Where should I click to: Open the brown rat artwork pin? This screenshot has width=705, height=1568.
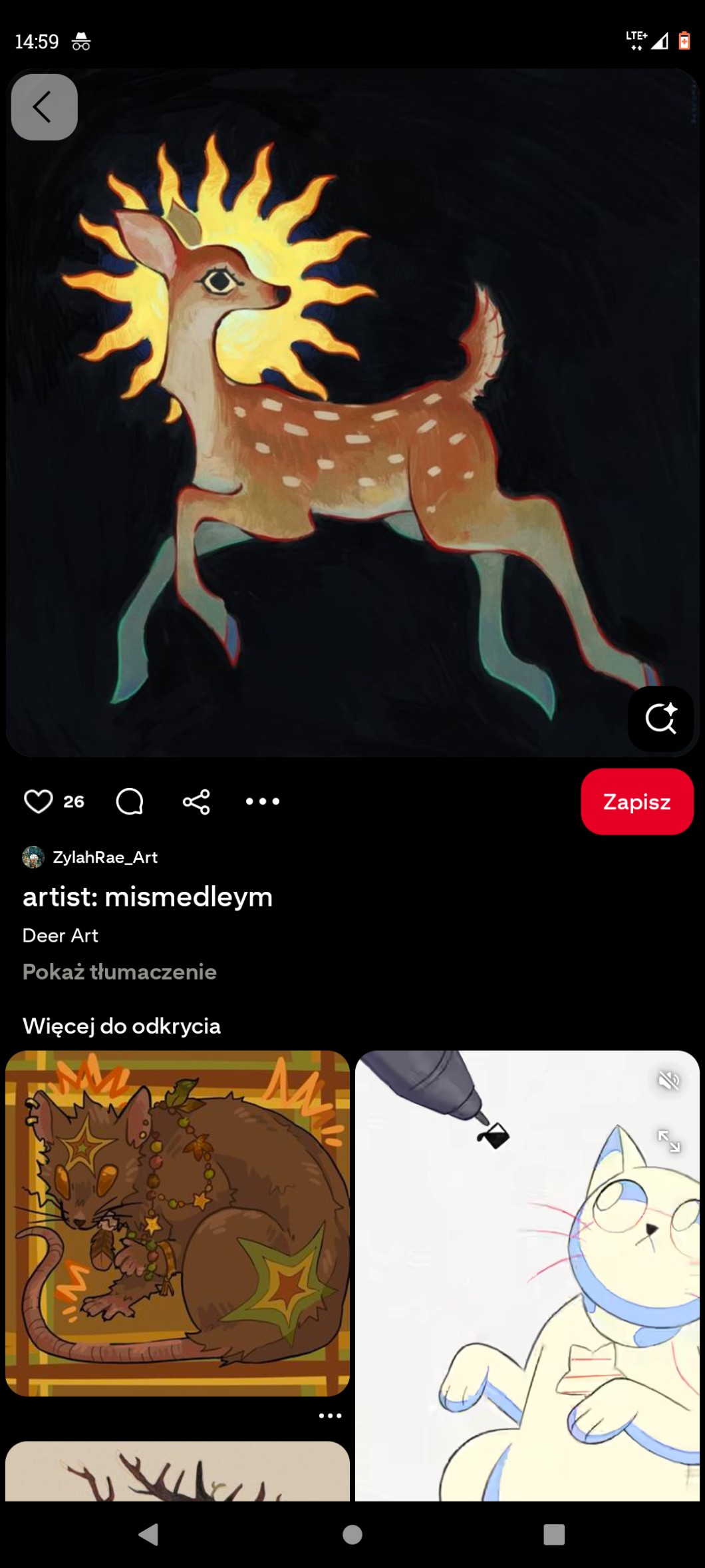pyautogui.click(x=177, y=1223)
